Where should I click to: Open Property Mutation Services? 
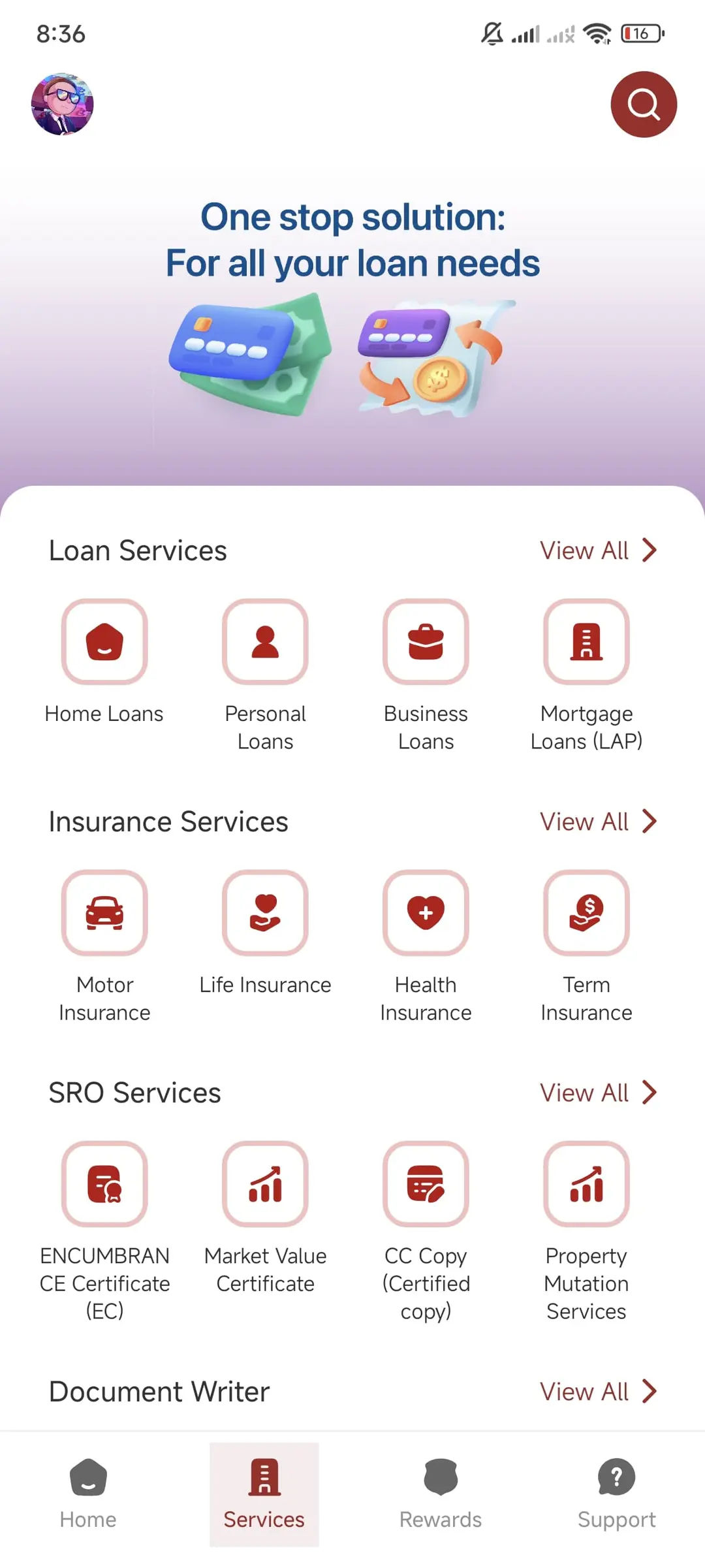click(586, 1184)
